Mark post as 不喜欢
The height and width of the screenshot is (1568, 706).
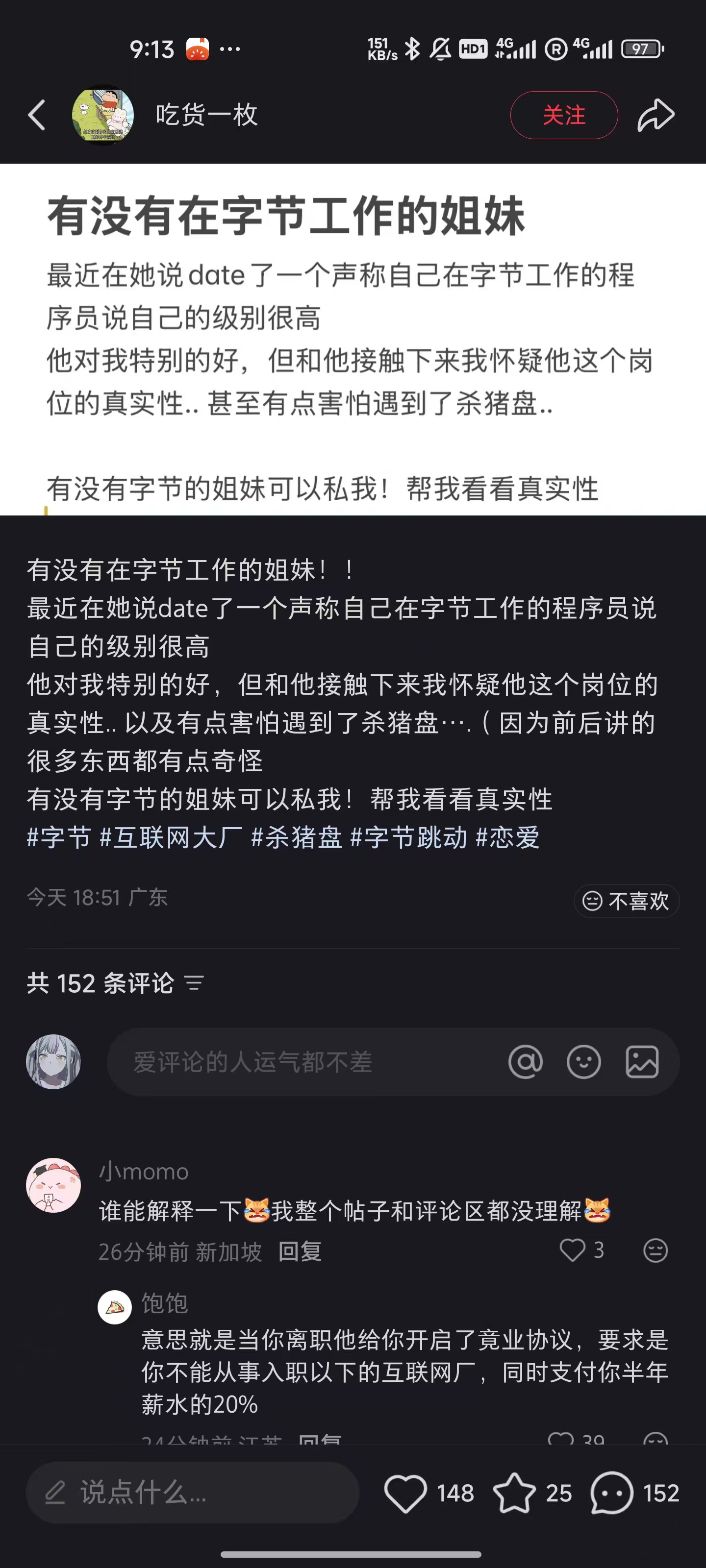coord(626,900)
